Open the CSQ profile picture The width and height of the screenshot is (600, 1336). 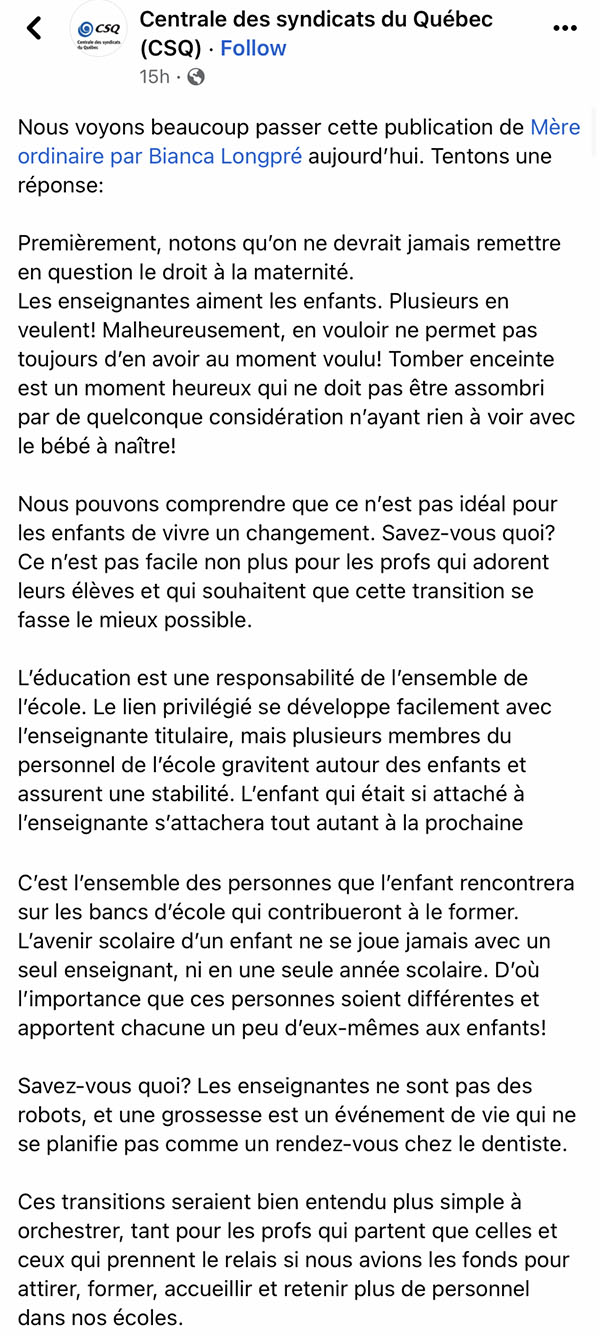[98, 29]
